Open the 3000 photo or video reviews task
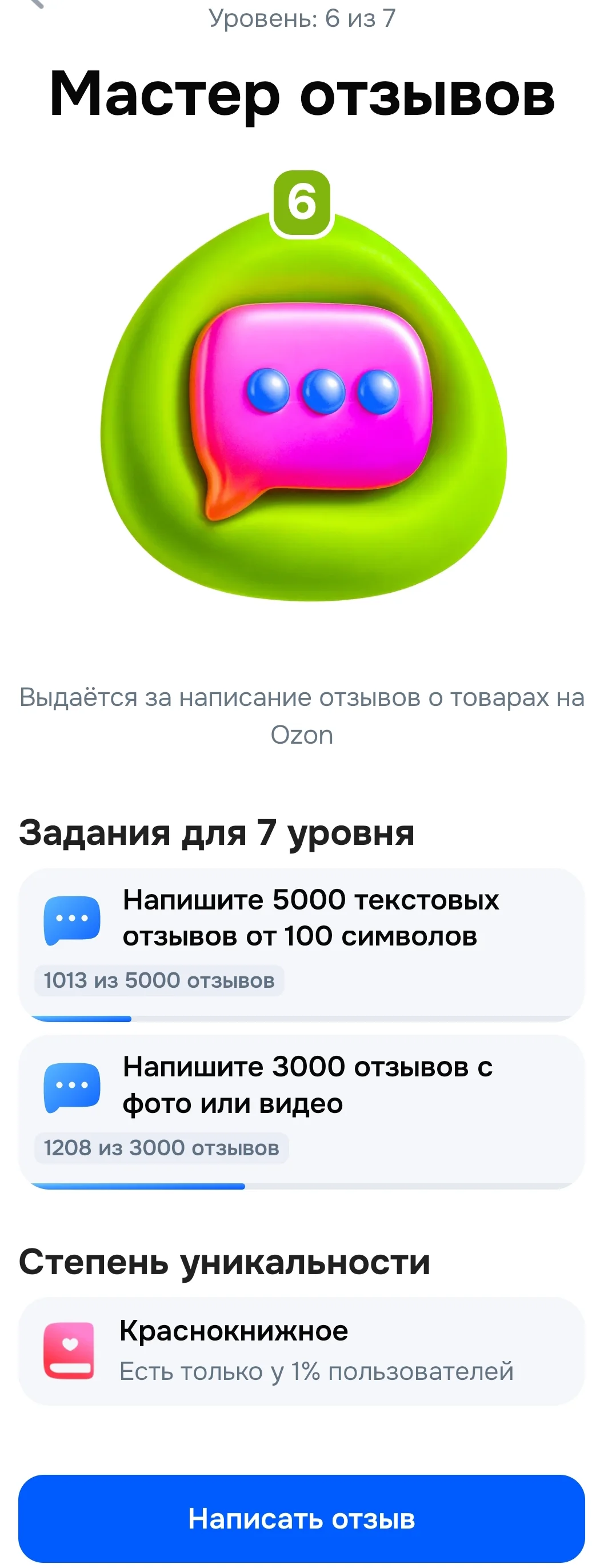The height and width of the screenshot is (1568, 604). [302, 1113]
